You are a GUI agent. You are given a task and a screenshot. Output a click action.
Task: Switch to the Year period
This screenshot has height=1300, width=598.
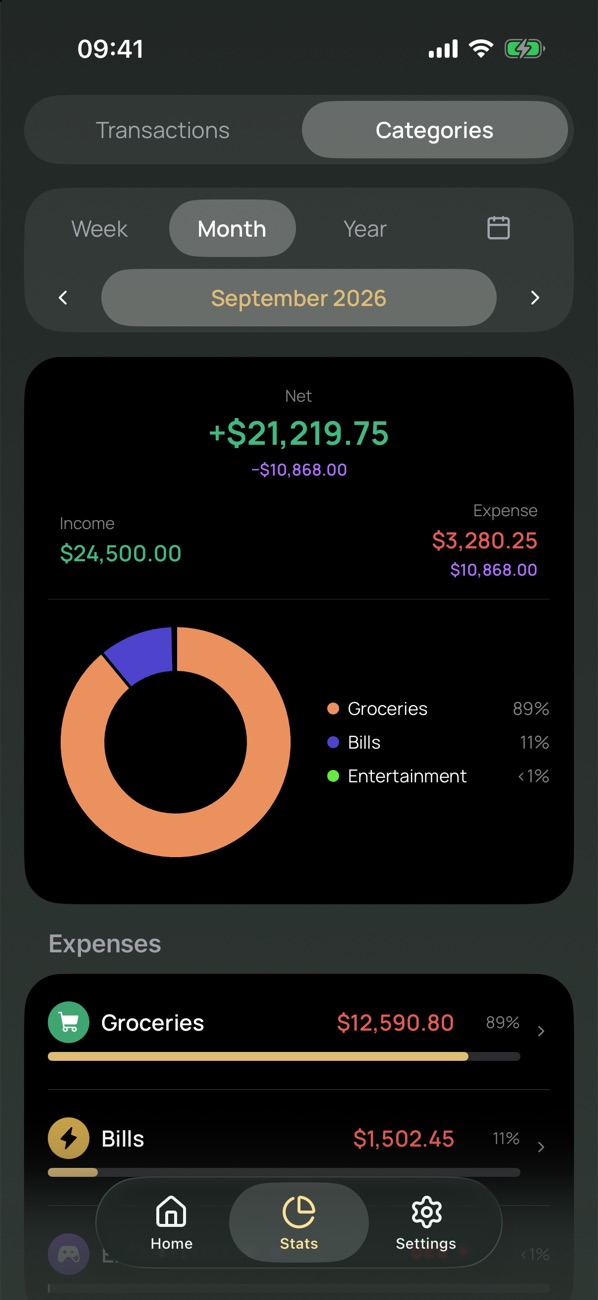coord(365,229)
